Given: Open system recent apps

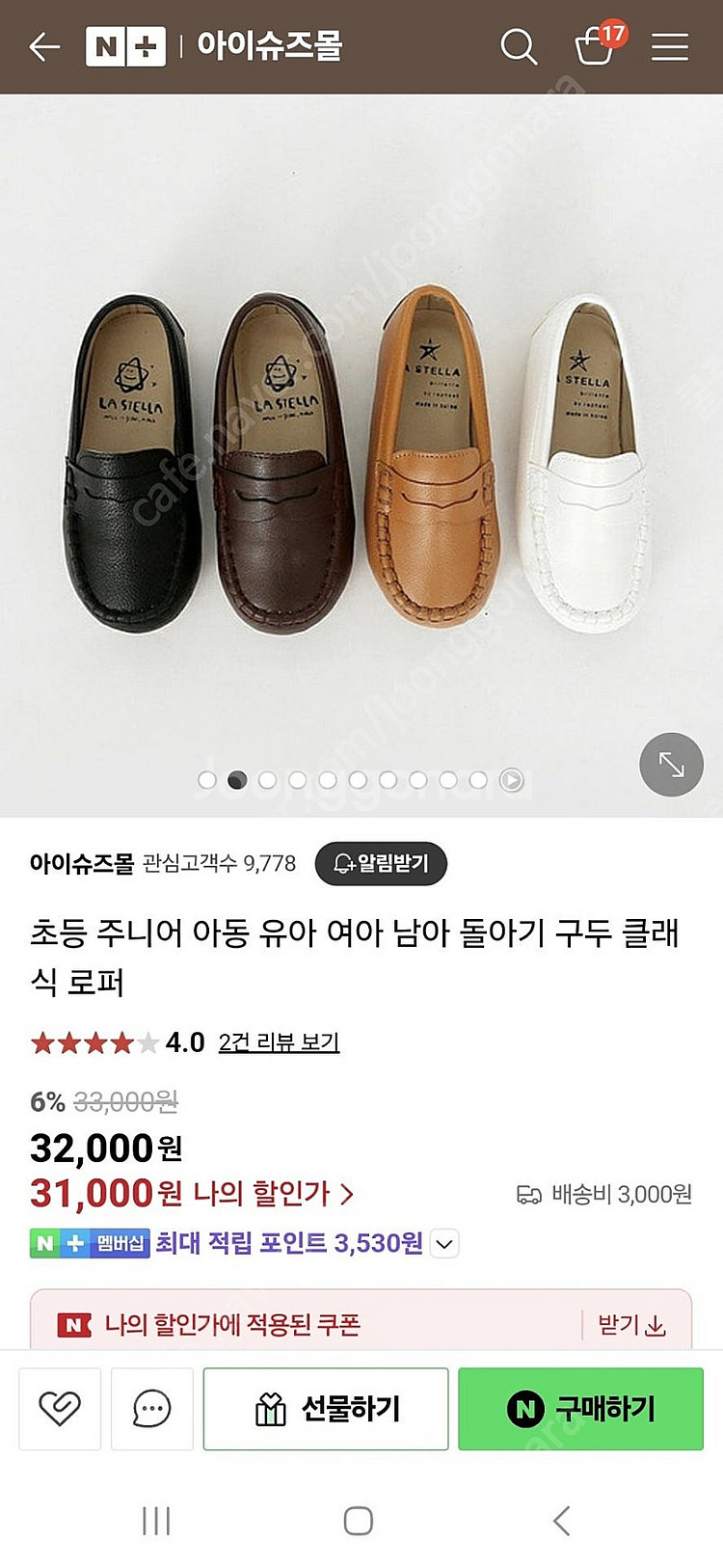Looking at the screenshot, I should pos(156,1521).
